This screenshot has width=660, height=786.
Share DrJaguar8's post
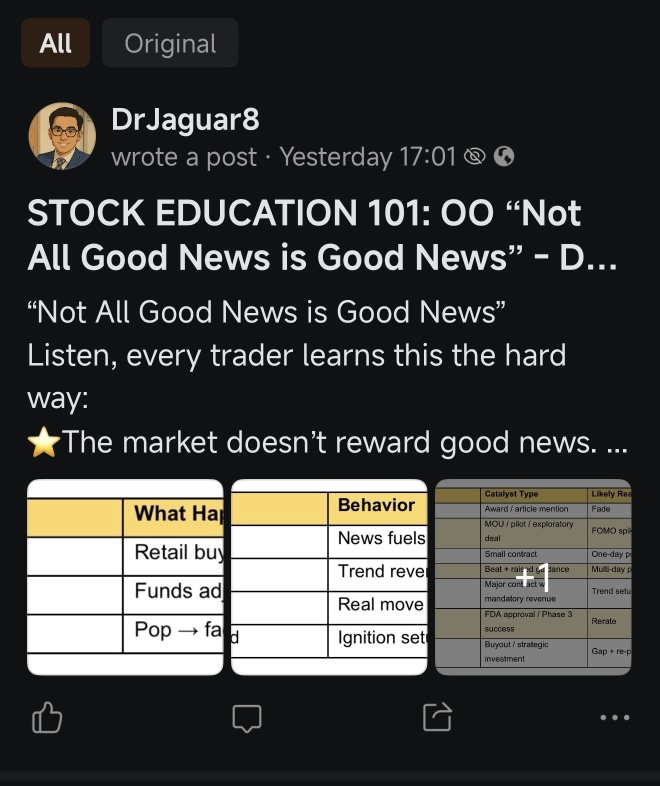pyautogui.click(x=437, y=716)
